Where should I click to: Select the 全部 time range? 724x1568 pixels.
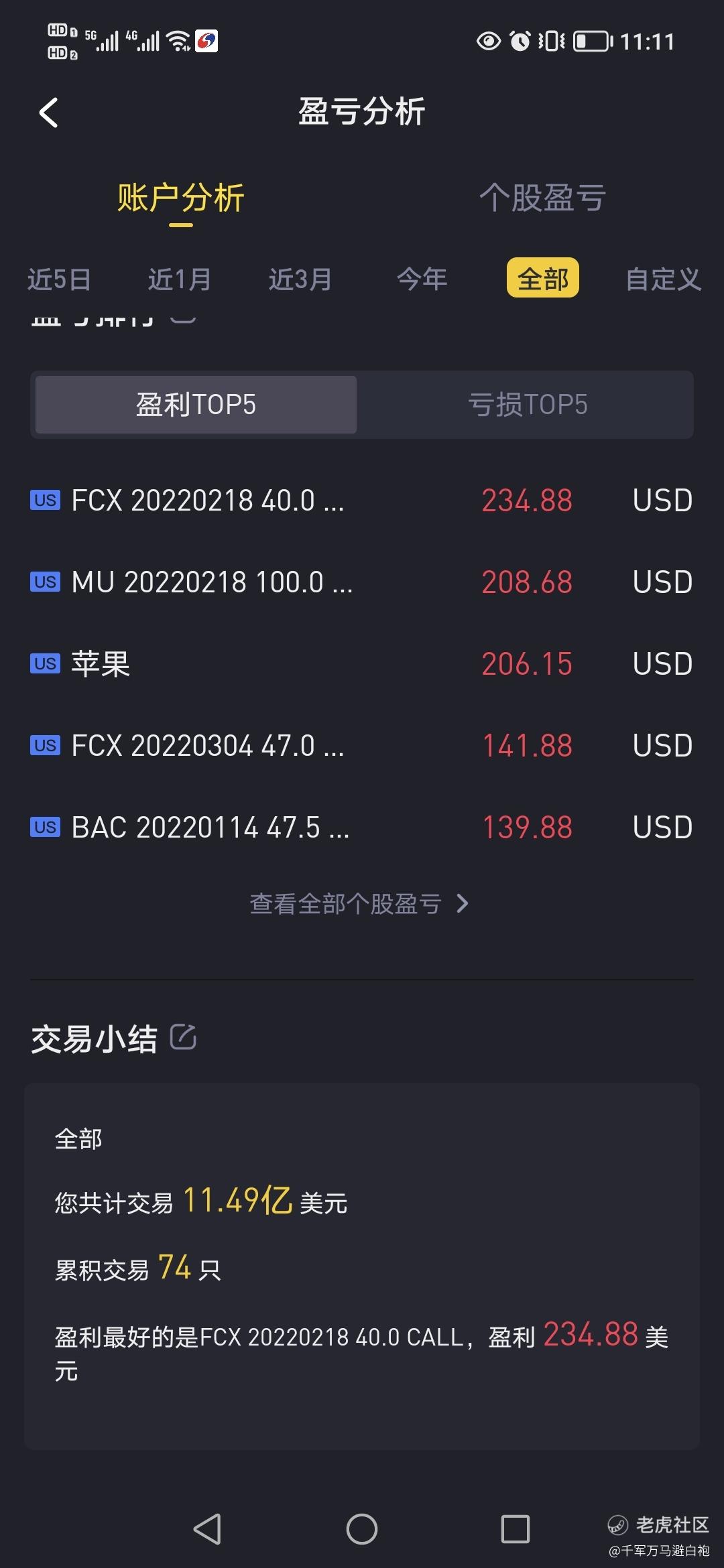(x=543, y=278)
